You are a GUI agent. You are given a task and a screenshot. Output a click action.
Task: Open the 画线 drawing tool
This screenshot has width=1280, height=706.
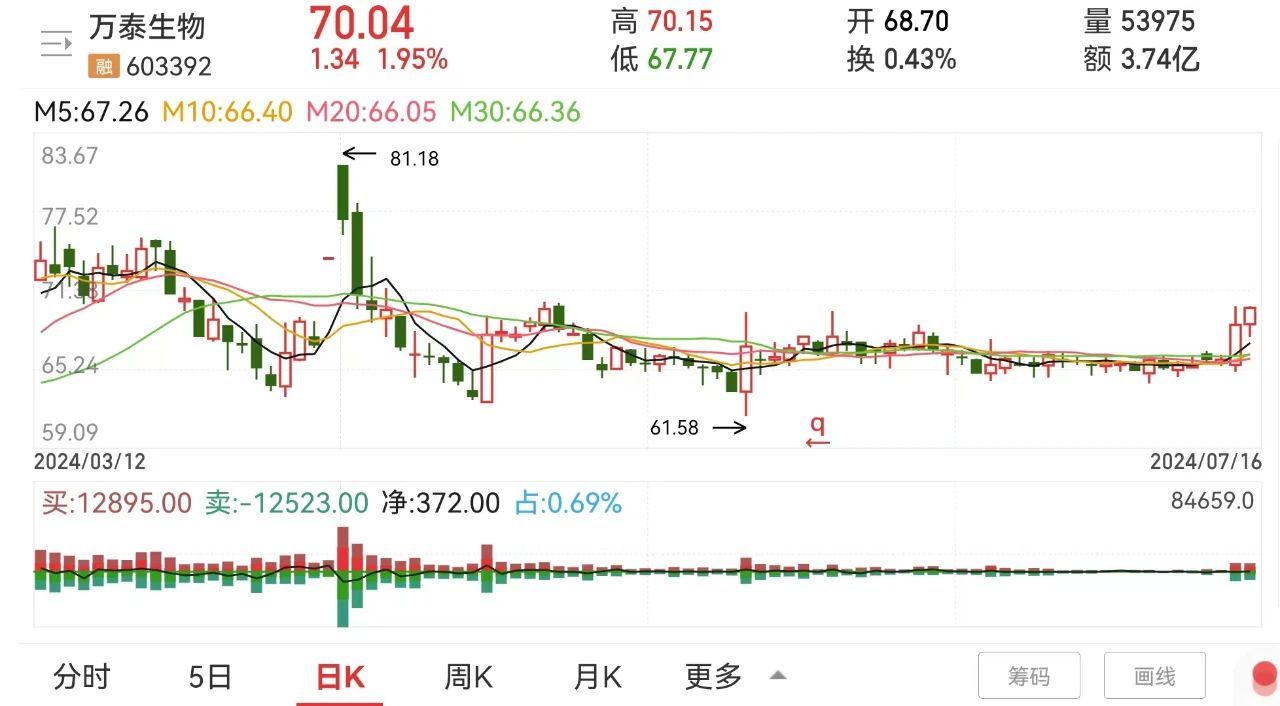[x=1154, y=677]
